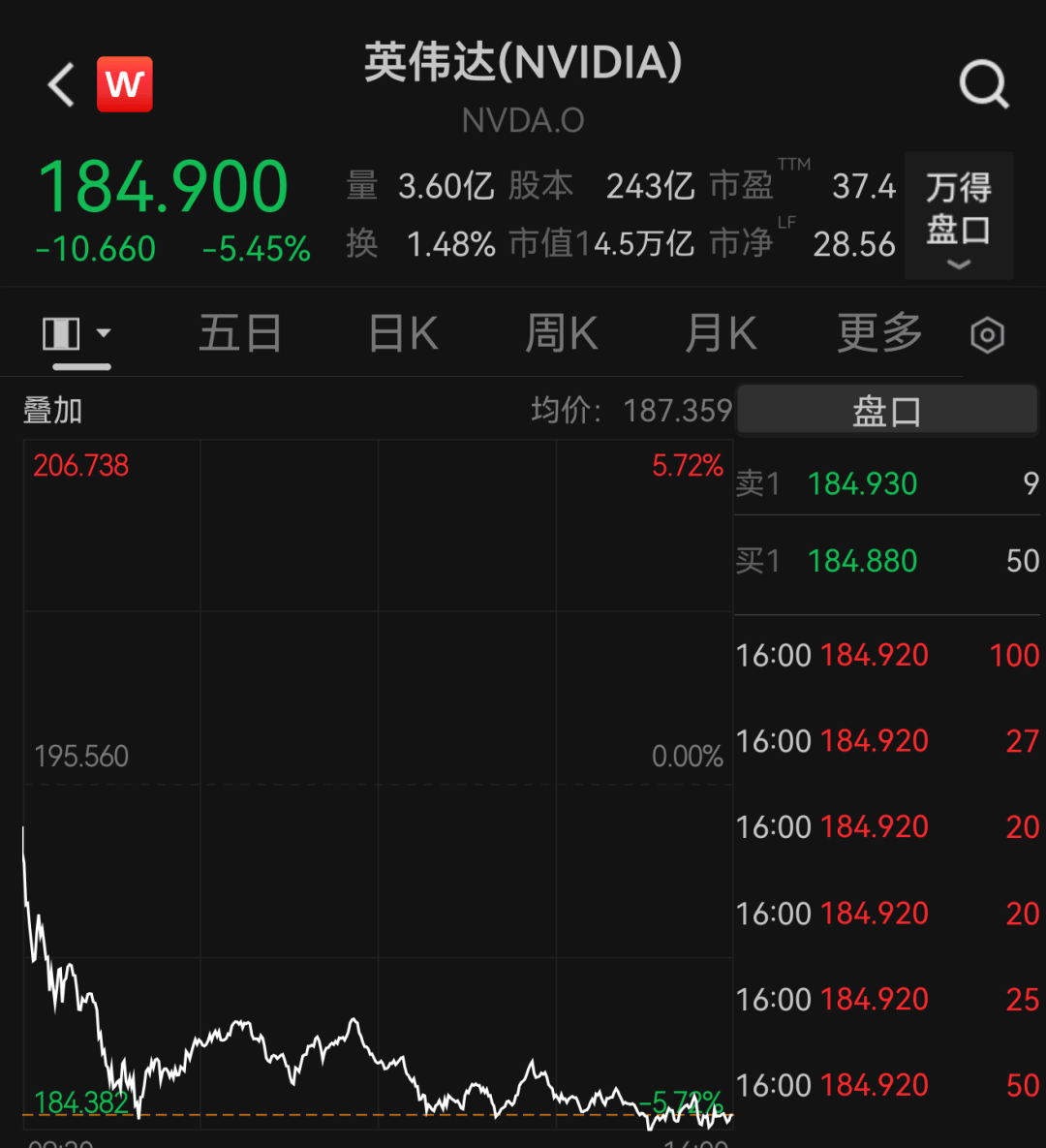
Task: Select the 周K chart tab
Action: click(561, 335)
